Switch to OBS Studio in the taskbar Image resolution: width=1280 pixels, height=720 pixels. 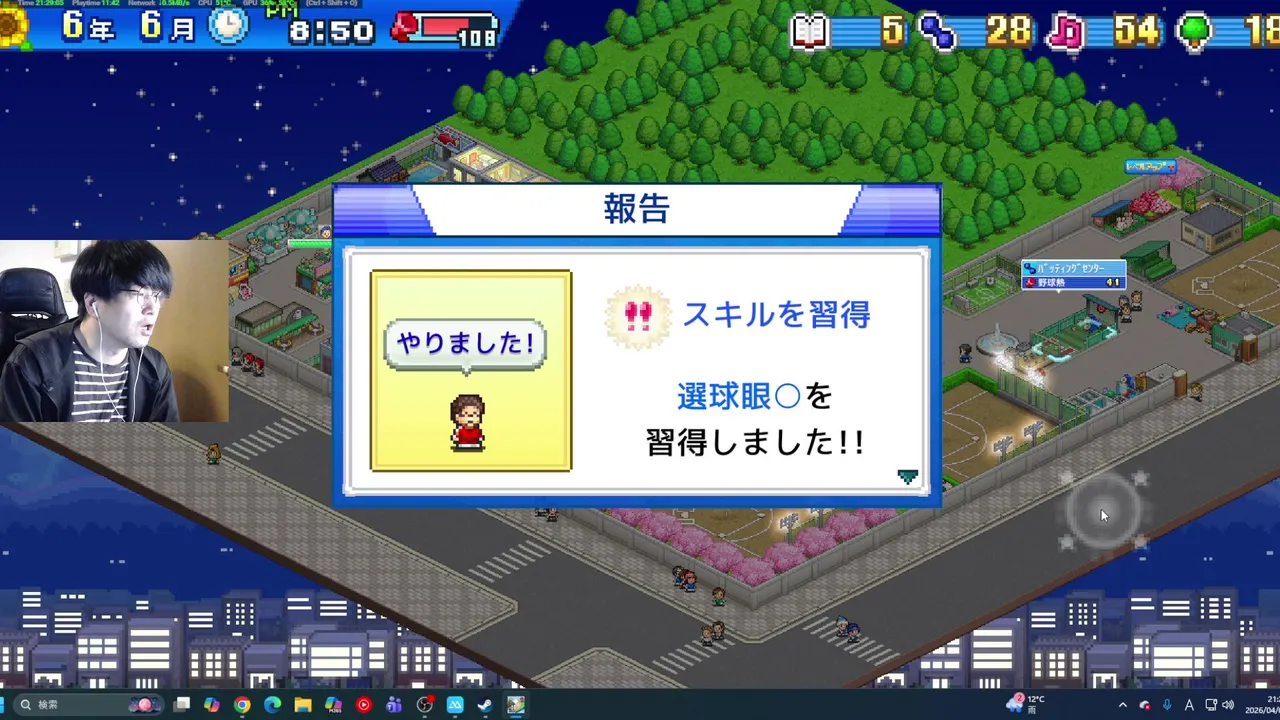coord(424,705)
